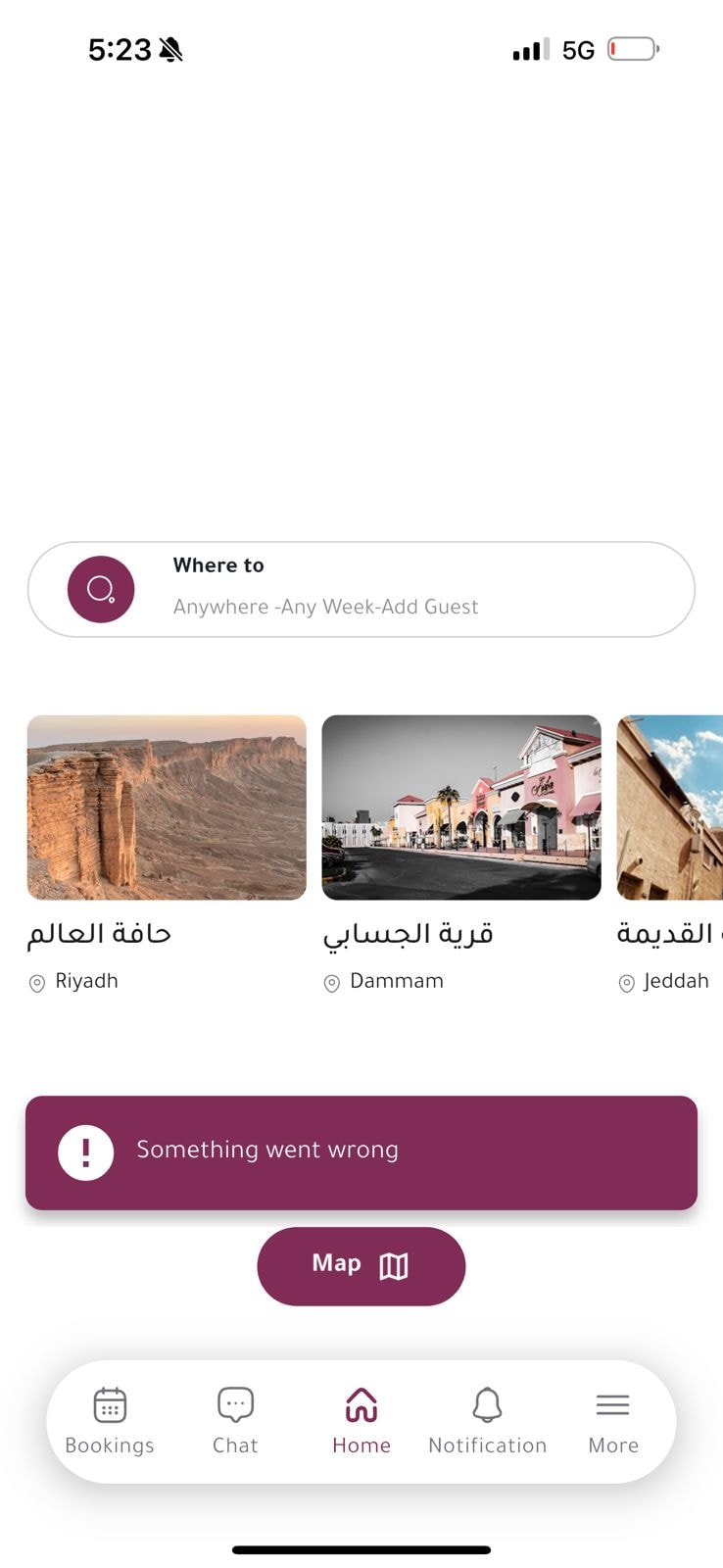Screen dimensions: 723x1568
Task: Open the Jeddah destination card
Action: (x=670, y=855)
